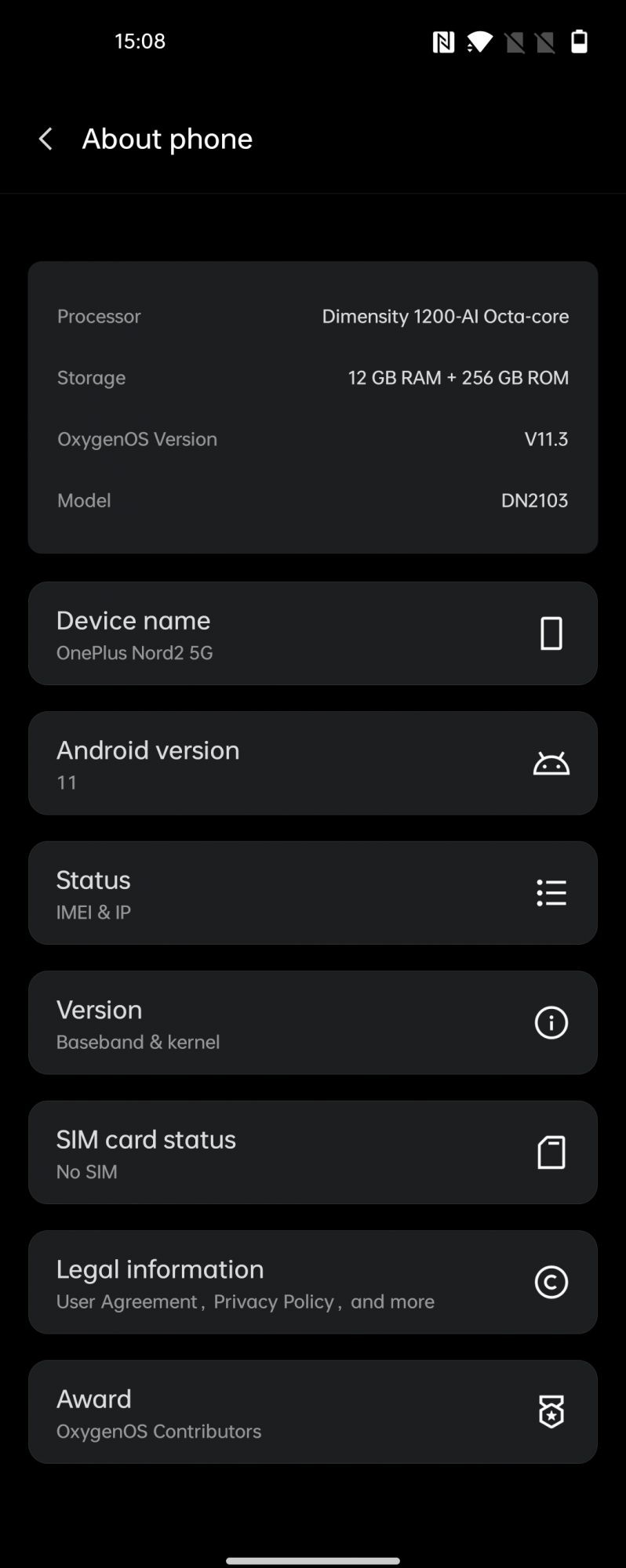The image size is (626, 1568).
Task: Open the Device name setting
Action: (x=312, y=633)
